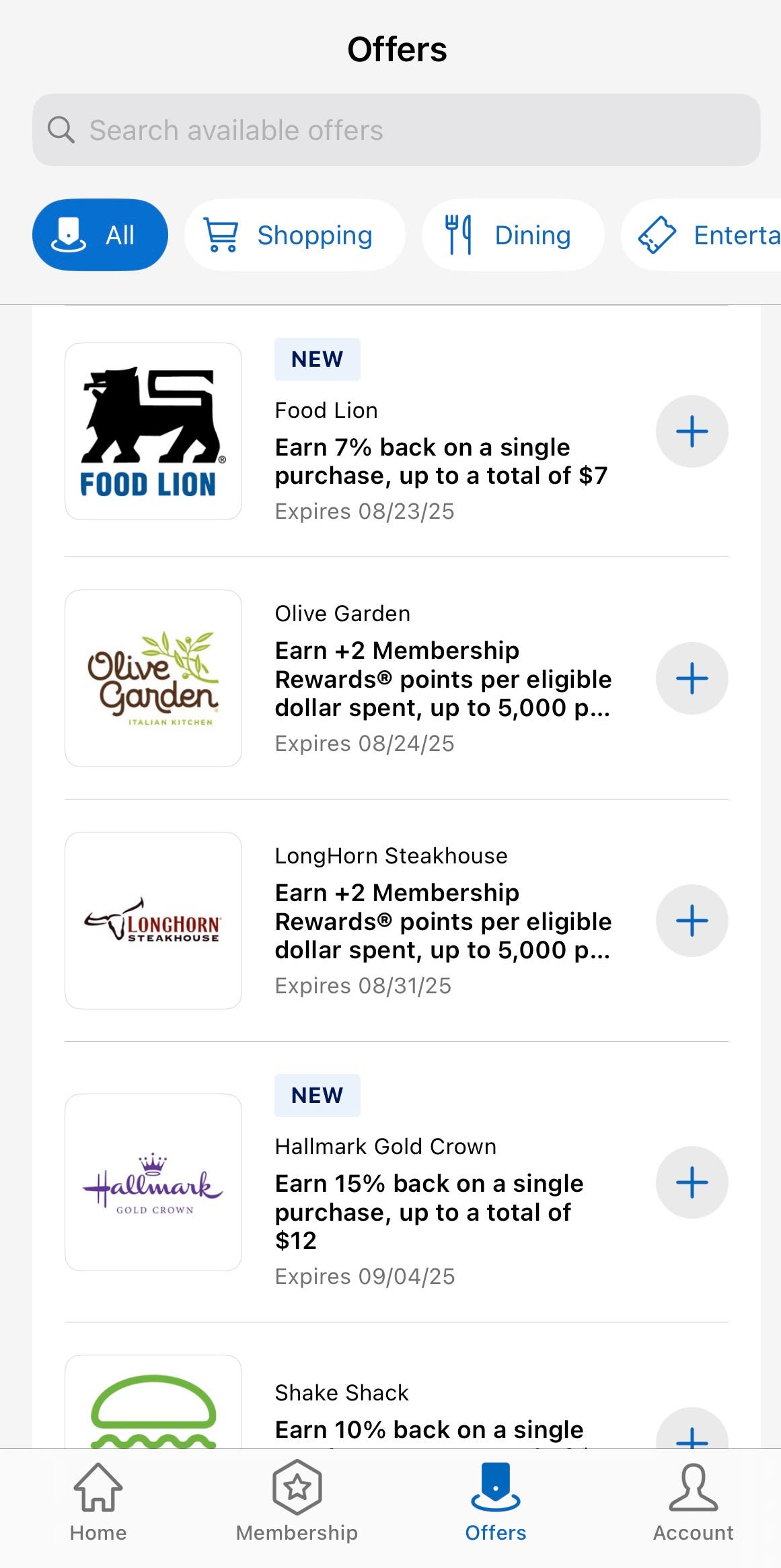Add the Shake Shack offer
Image resolution: width=781 pixels, height=1568 pixels.
click(x=692, y=1433)
